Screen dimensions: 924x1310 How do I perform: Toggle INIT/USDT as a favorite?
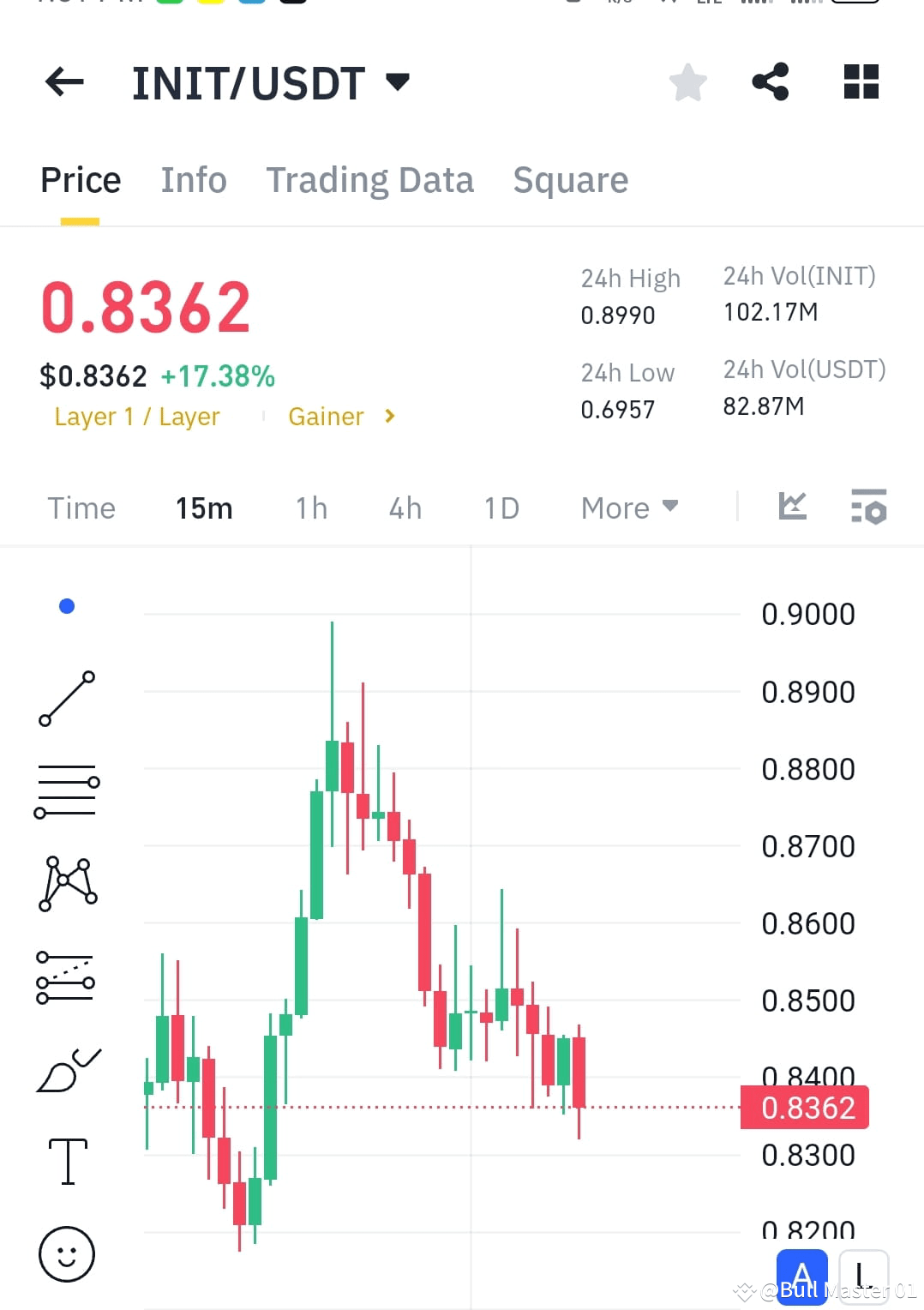point(687,81)
